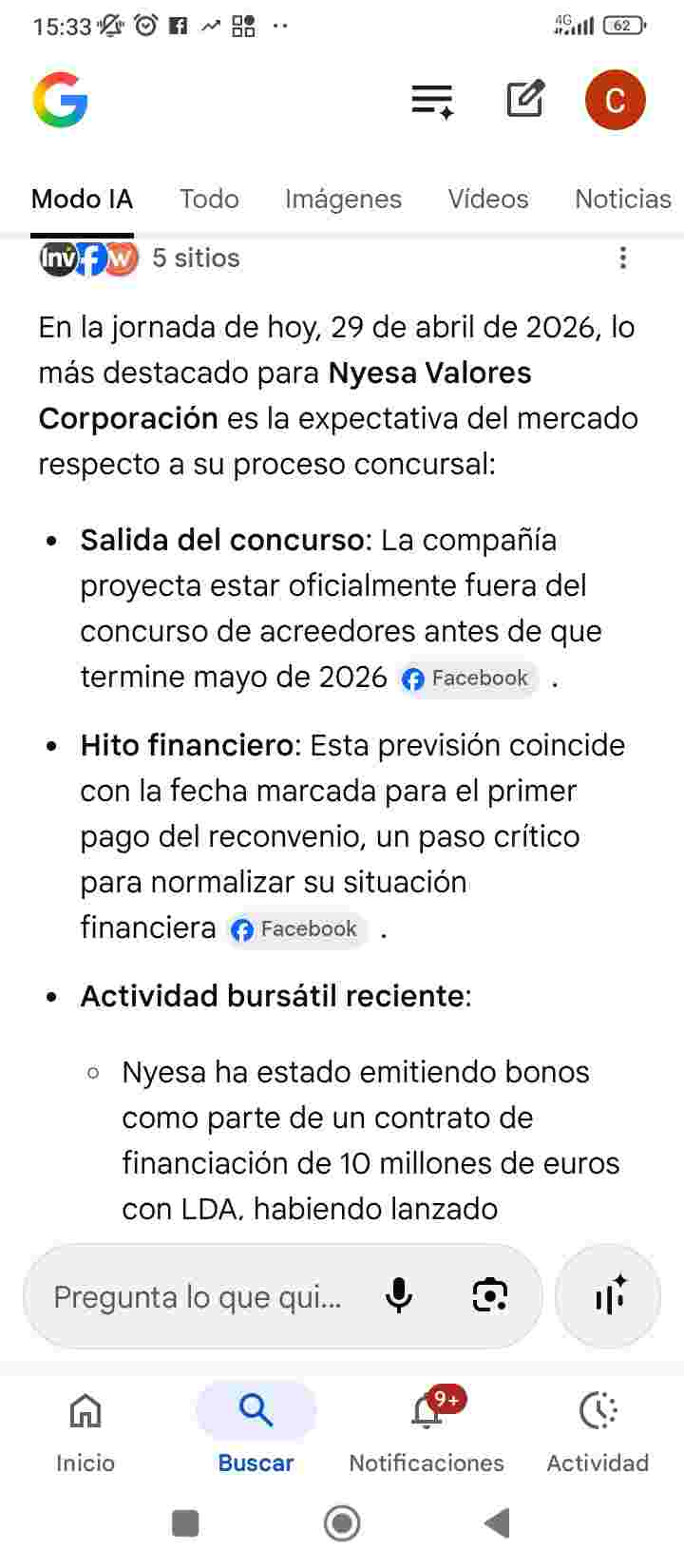
Task: Open Google Lens camera search
Action: pos(489,1296)
